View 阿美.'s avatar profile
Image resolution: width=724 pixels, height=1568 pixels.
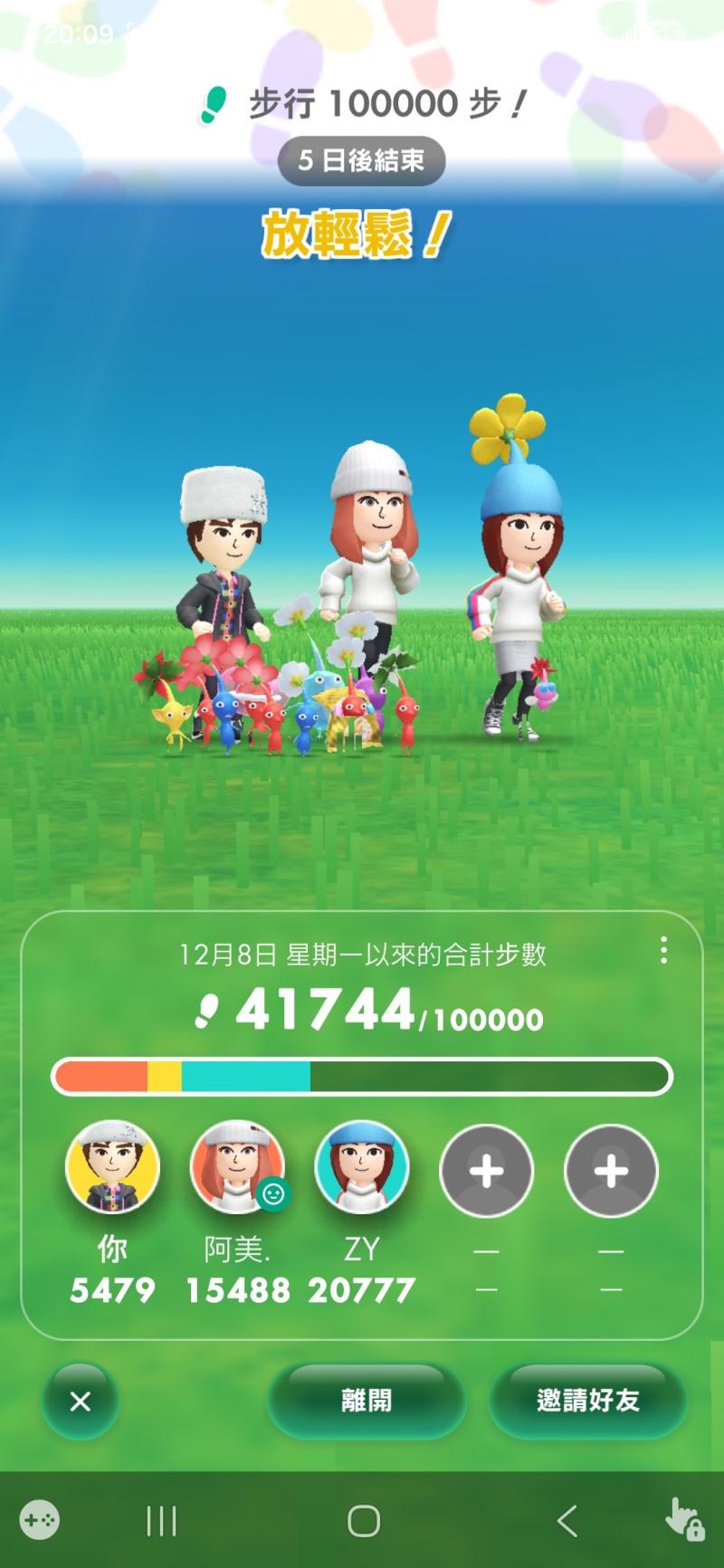click(x=237, y=1168)
